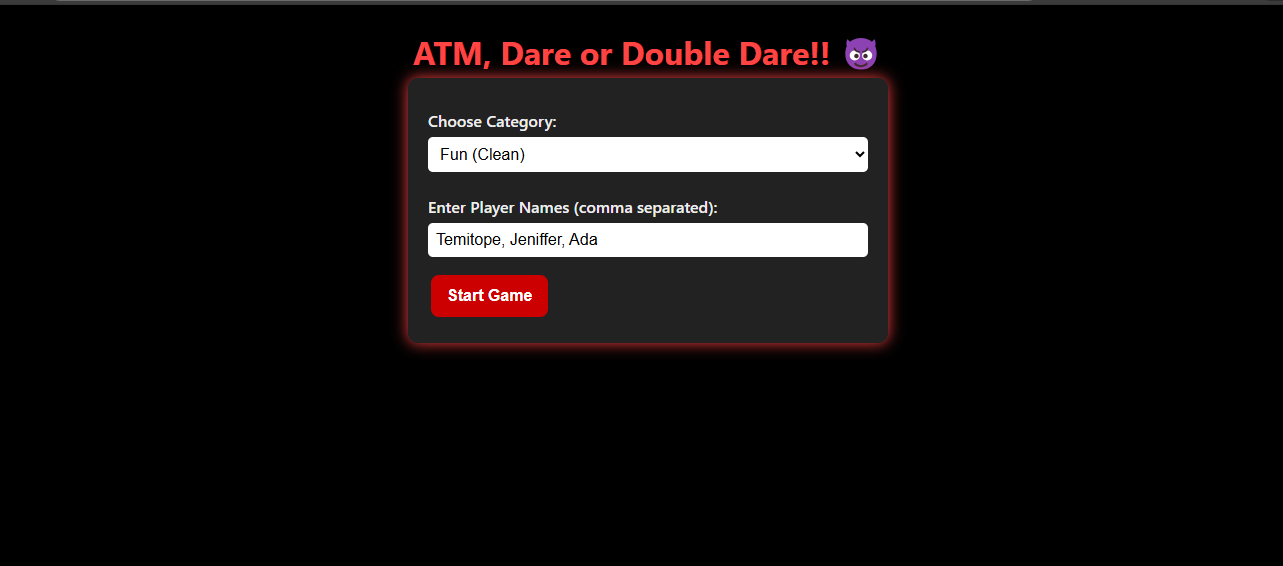The image size is (1283, 566).
Task: Expand the Choose Category dropdown
Action: pyautogui.click(x=647, y=155)
